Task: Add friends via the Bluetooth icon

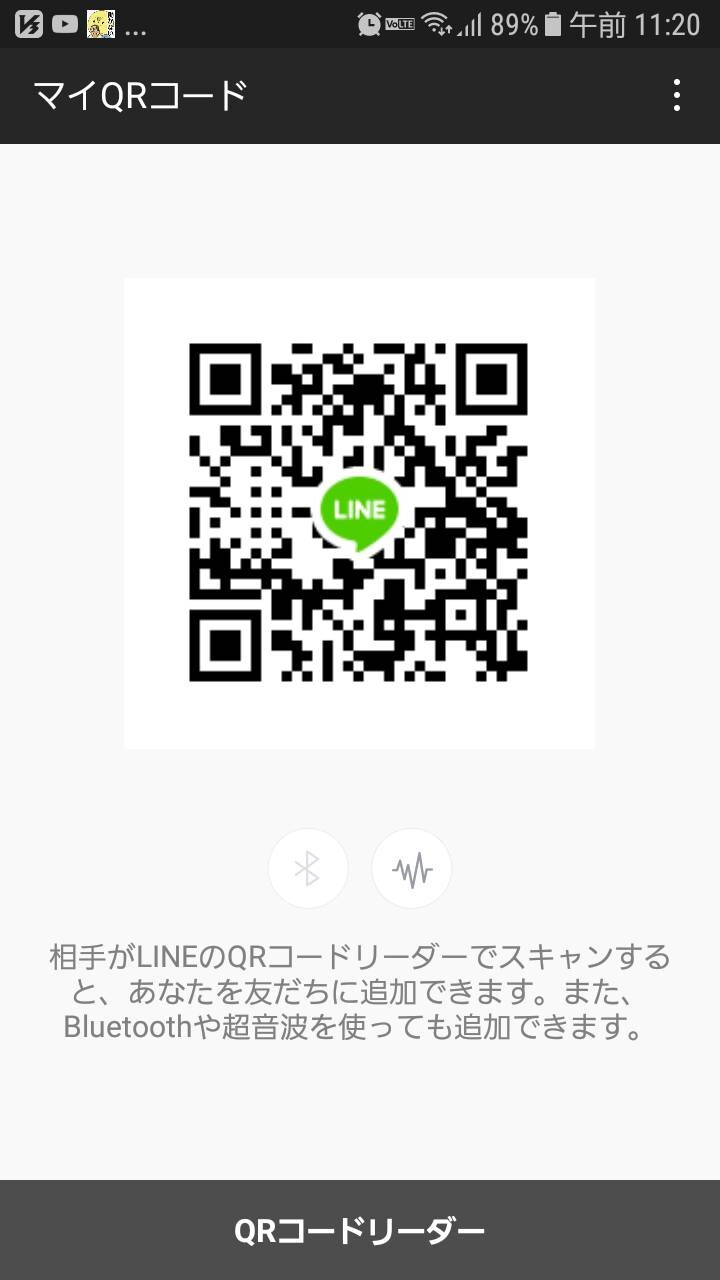Action: [x=308, y=869]
